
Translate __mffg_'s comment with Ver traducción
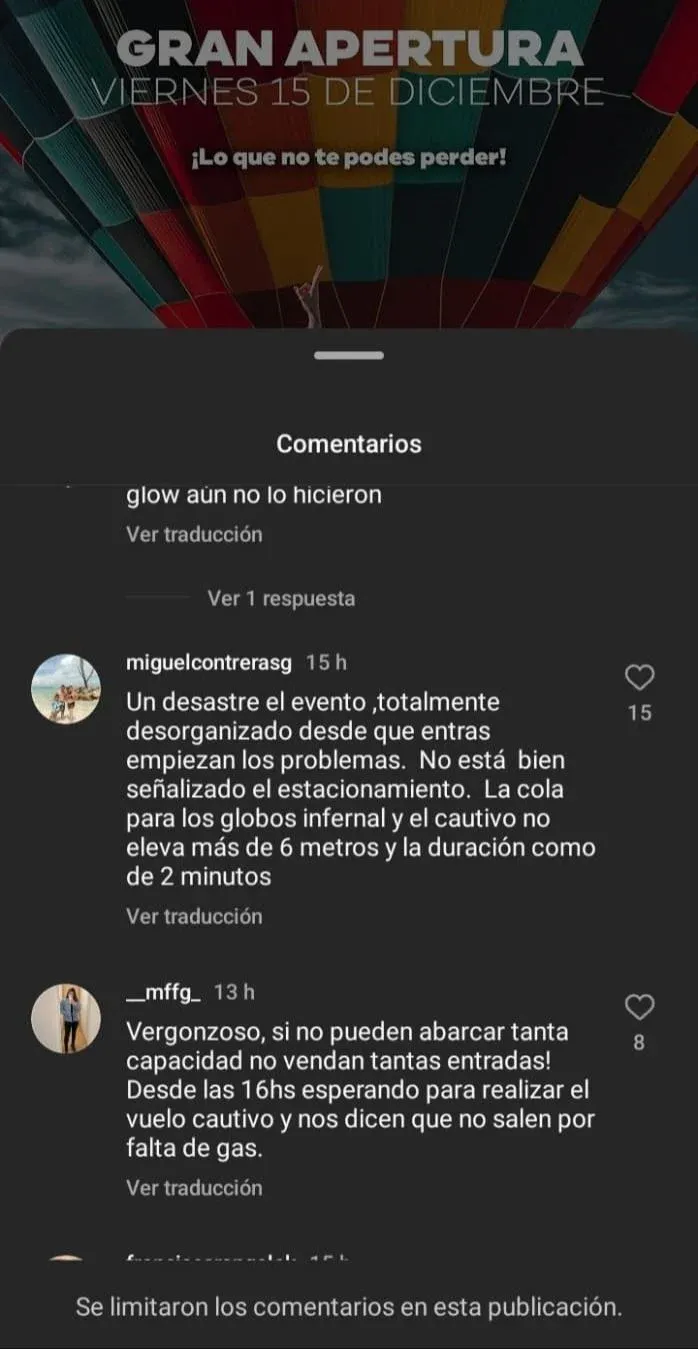point(194,1188)
